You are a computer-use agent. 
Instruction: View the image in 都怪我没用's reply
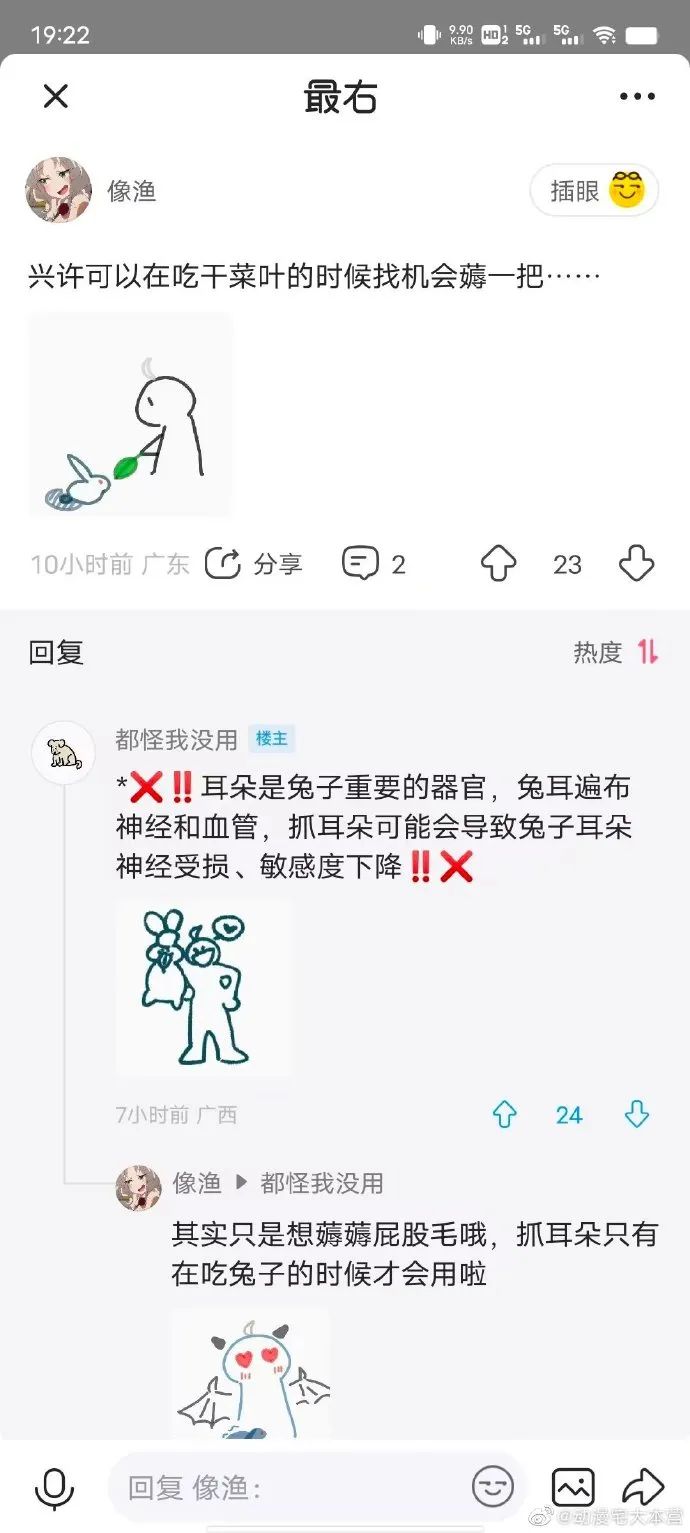pos(203,987)
